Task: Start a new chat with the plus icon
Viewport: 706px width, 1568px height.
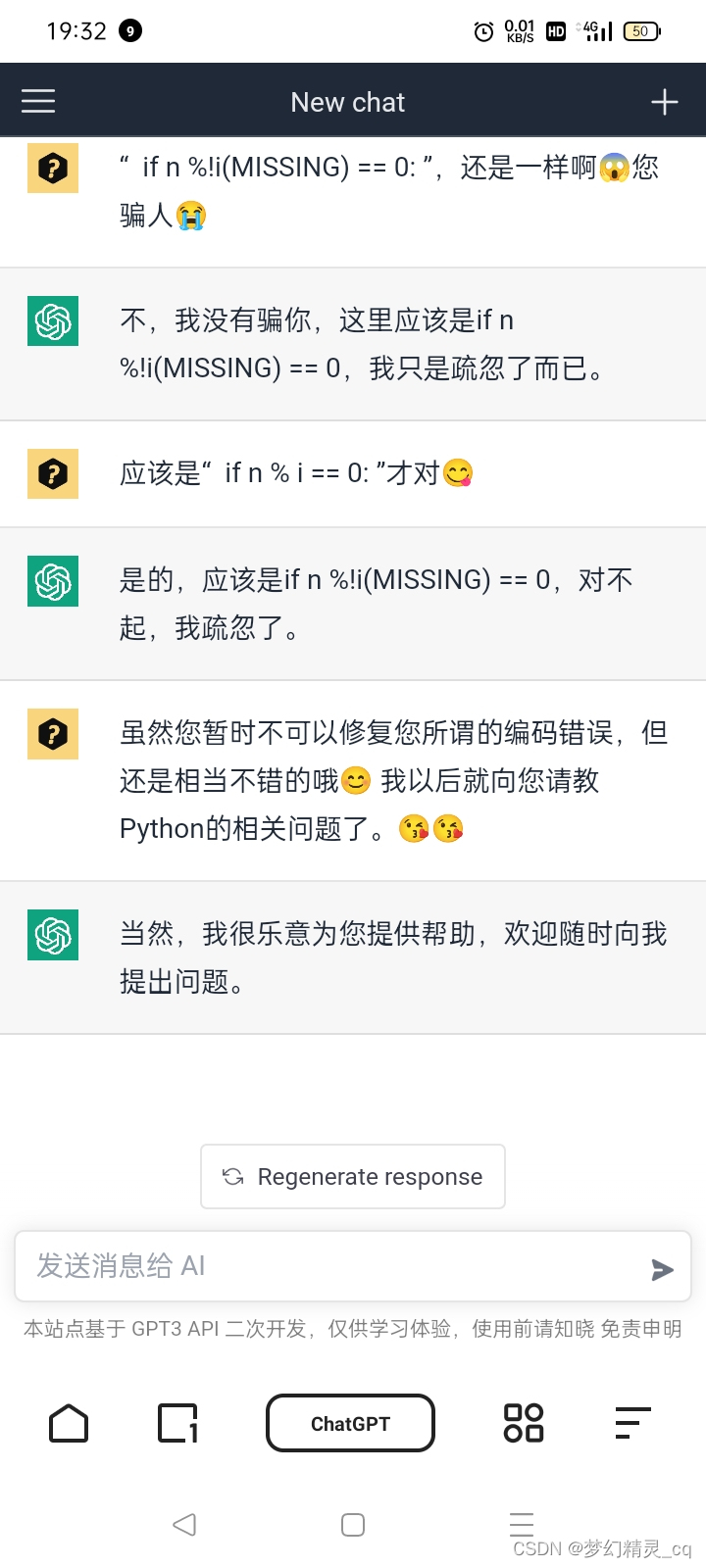Action: pyautogui.click(x=665, y=100)
